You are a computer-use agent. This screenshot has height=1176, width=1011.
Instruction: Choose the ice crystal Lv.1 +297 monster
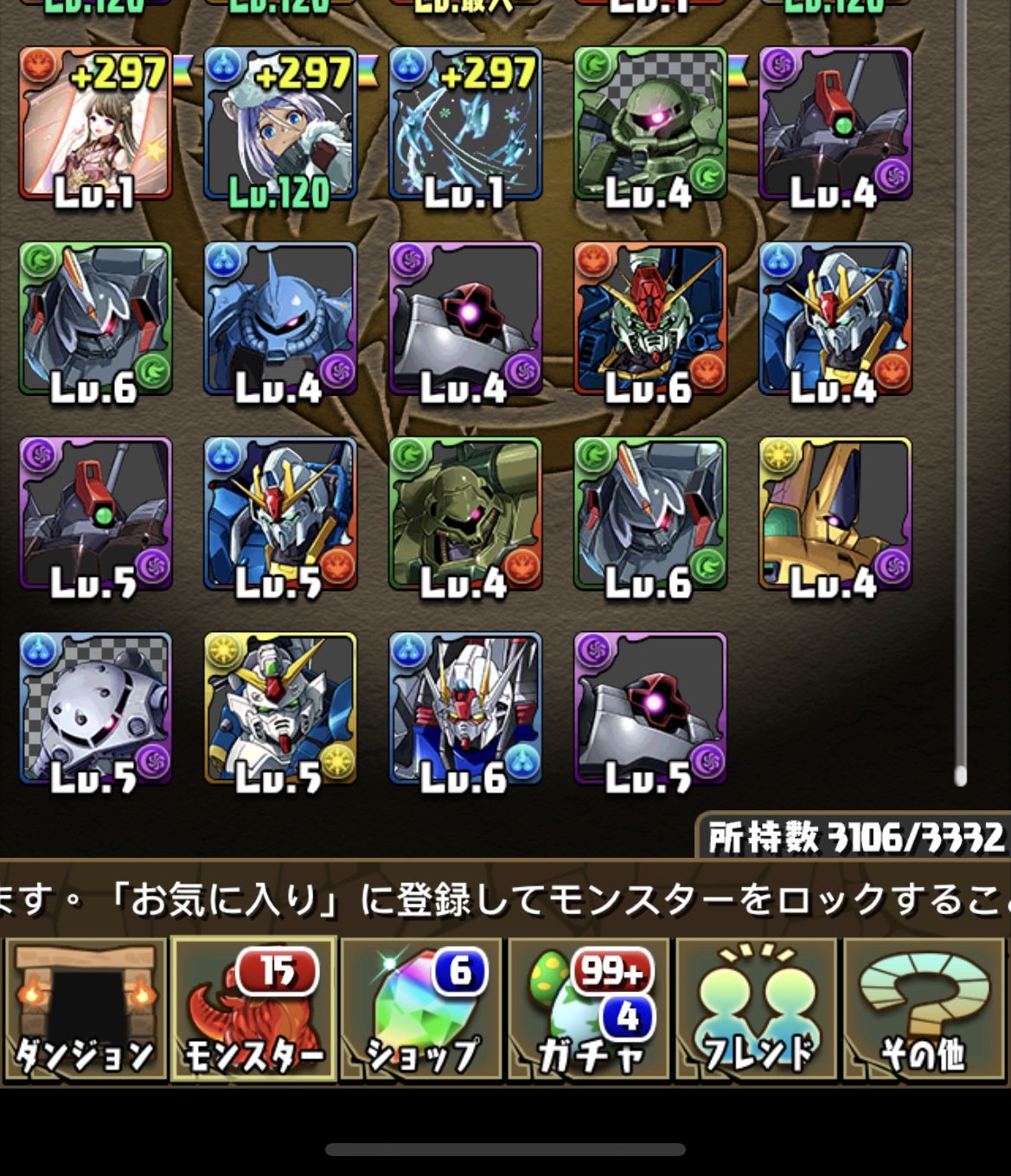(465, 124)
